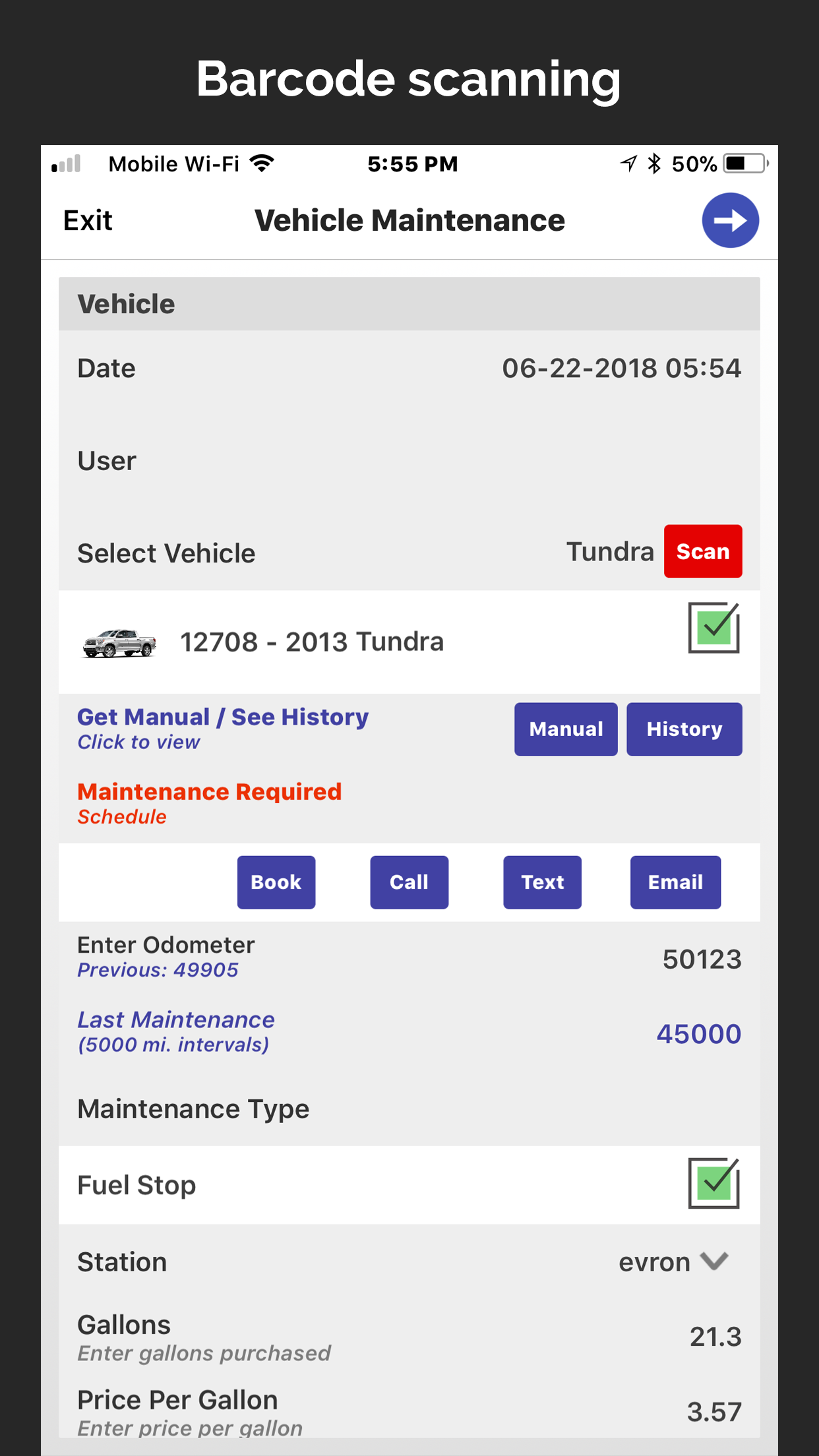
Task: Open the Schedule link under Maintenance Required
Action: pos(121,816)
